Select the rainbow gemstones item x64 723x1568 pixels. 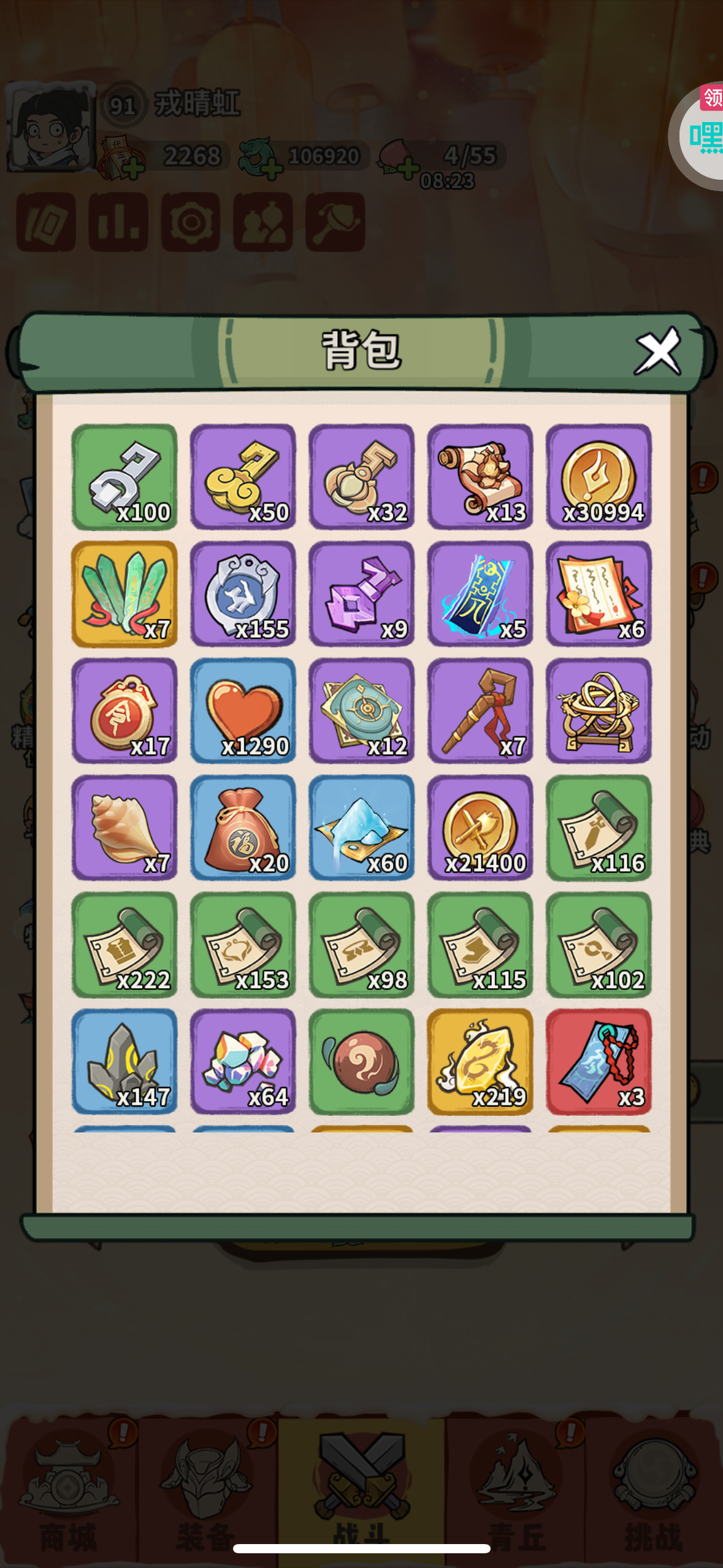click(243, 1061)
